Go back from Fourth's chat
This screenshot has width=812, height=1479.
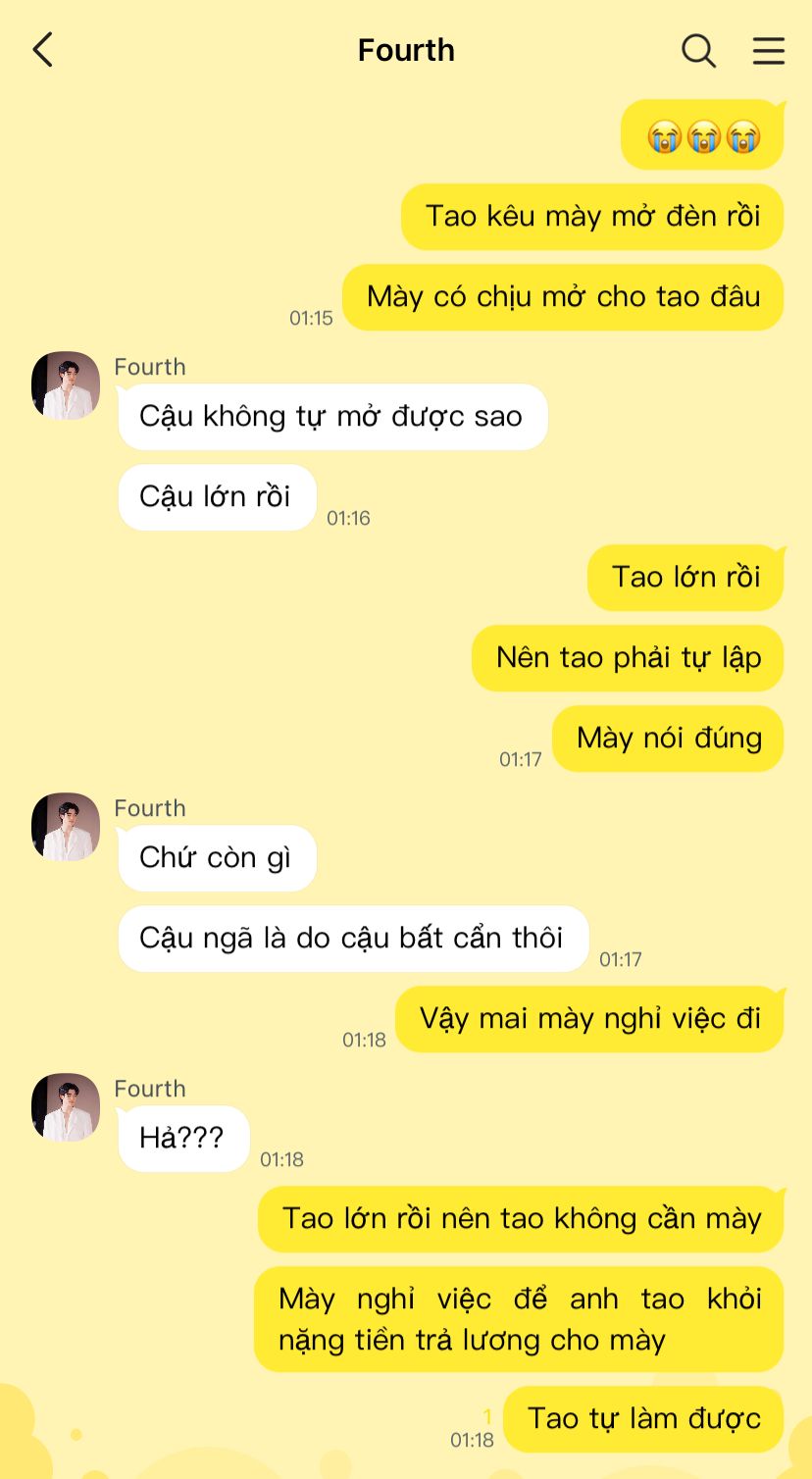click(42, 50)
